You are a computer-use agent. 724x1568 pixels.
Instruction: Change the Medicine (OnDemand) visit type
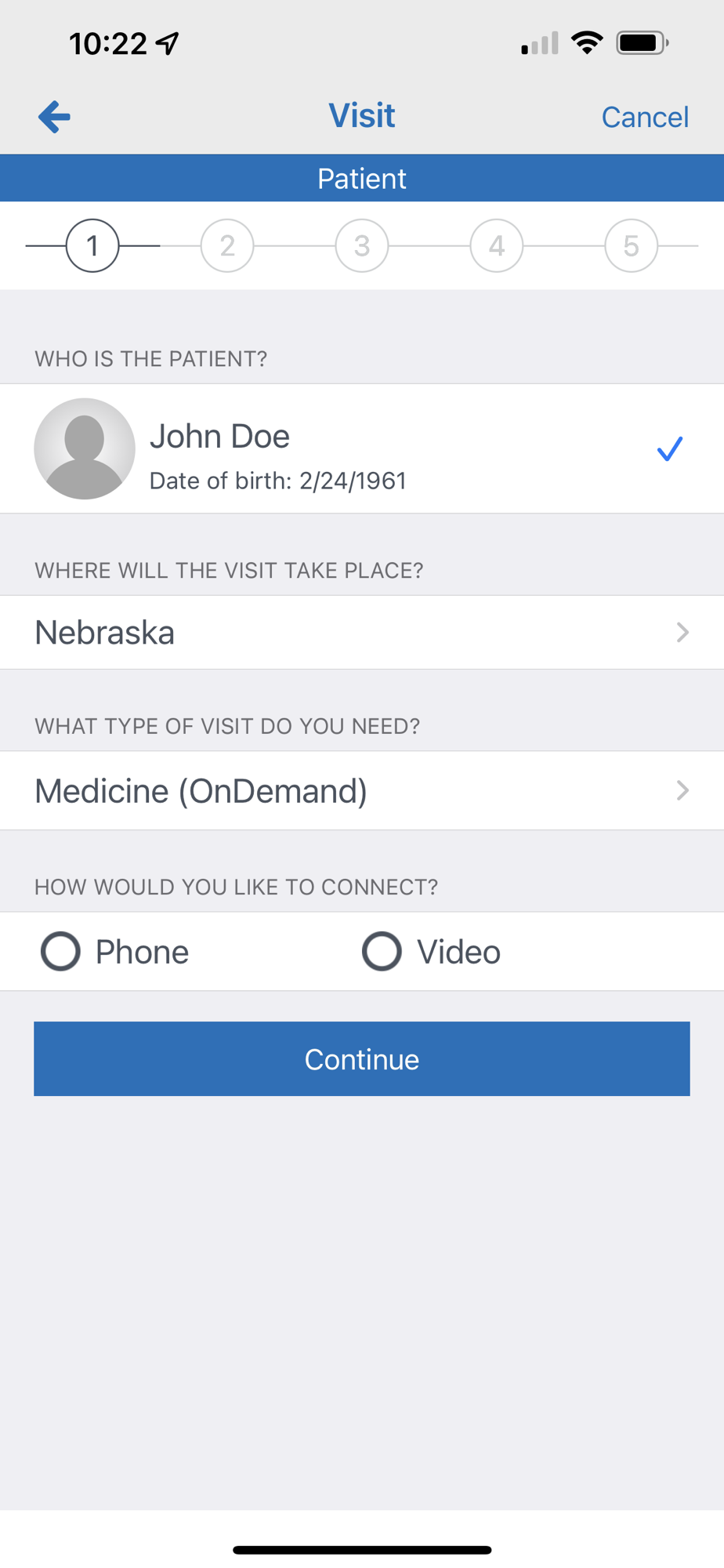pos(362,790)
